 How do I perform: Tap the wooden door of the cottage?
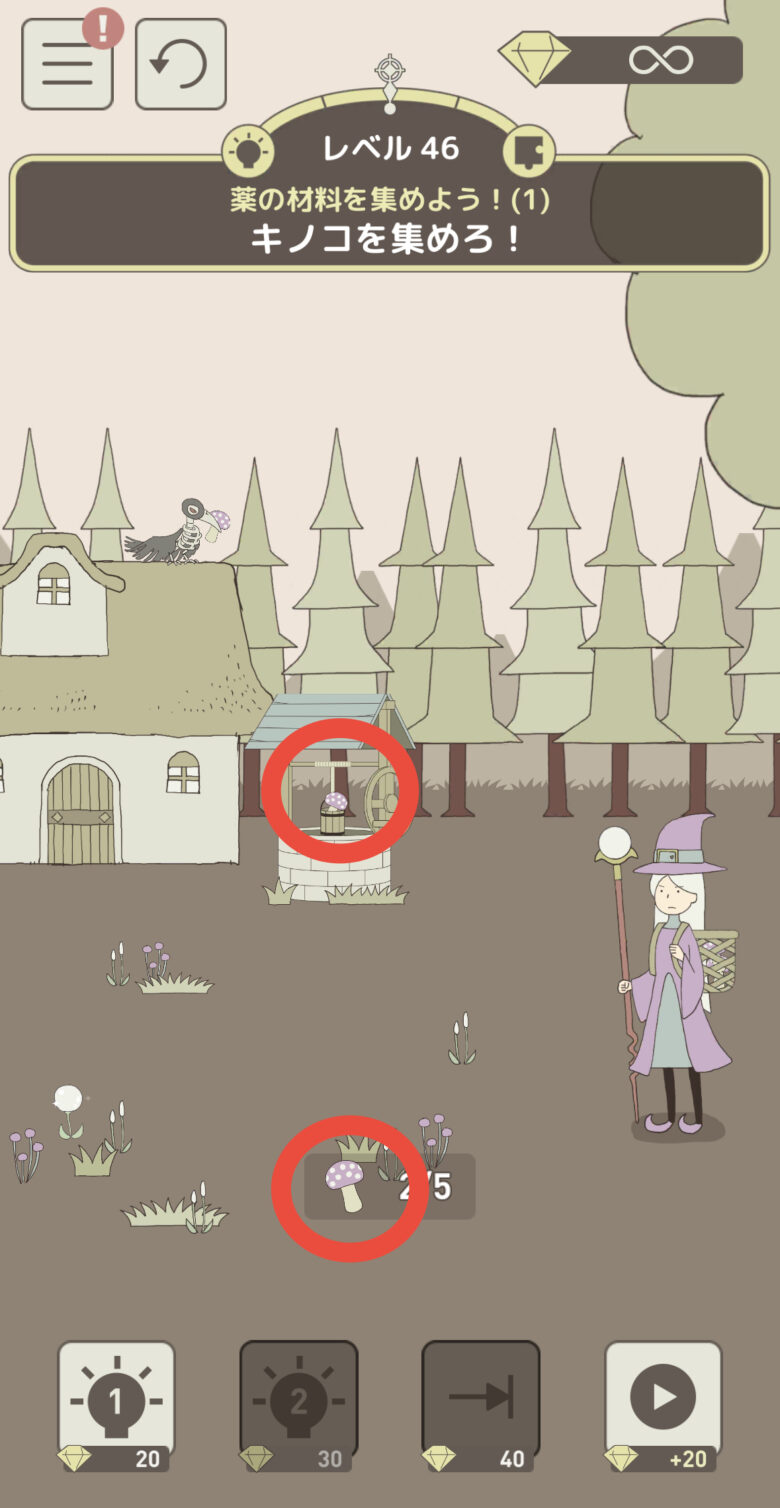coord(81,813)
